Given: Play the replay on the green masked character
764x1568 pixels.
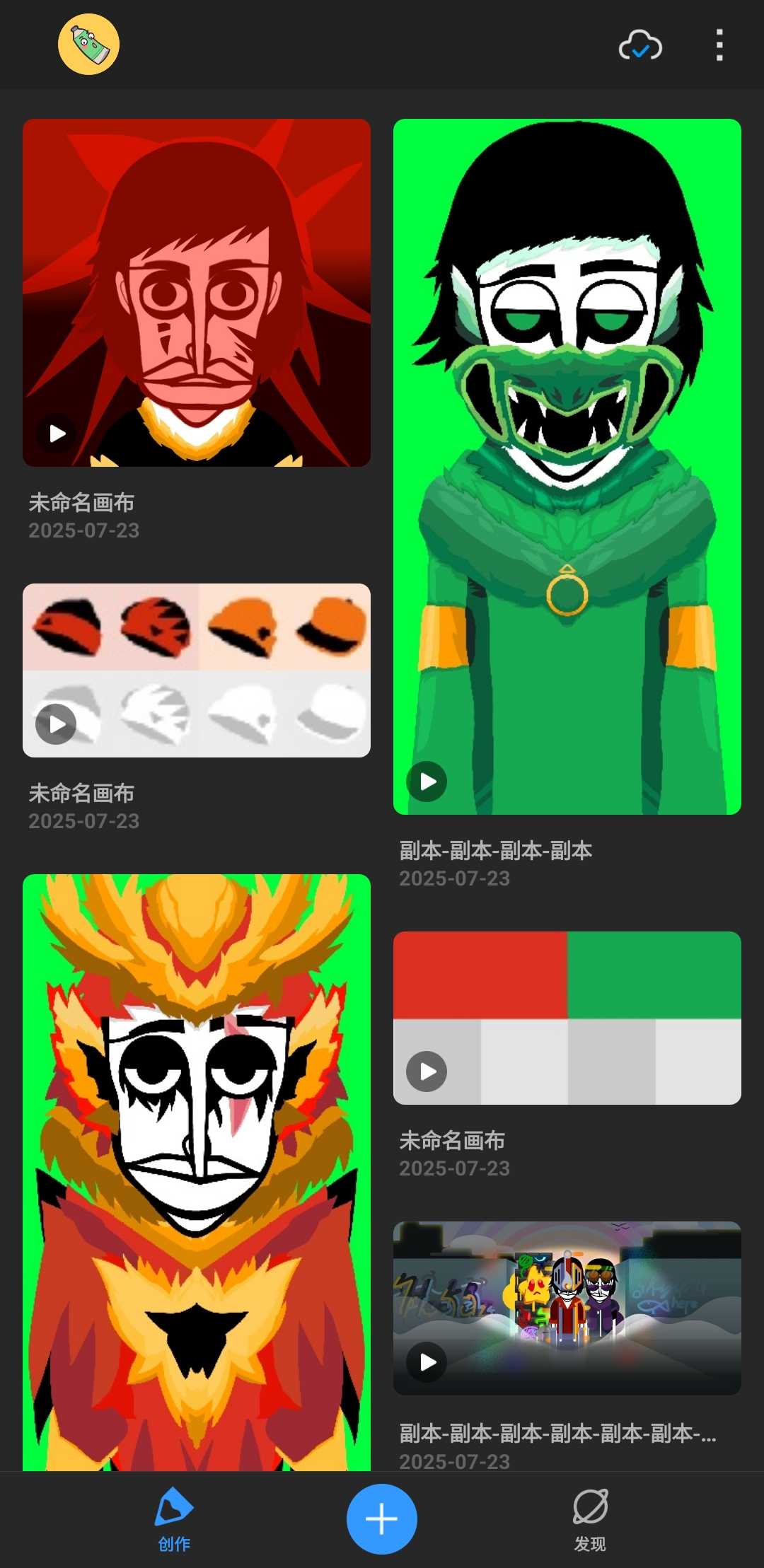Looking at the screenshot, I should tap(427, 781).
